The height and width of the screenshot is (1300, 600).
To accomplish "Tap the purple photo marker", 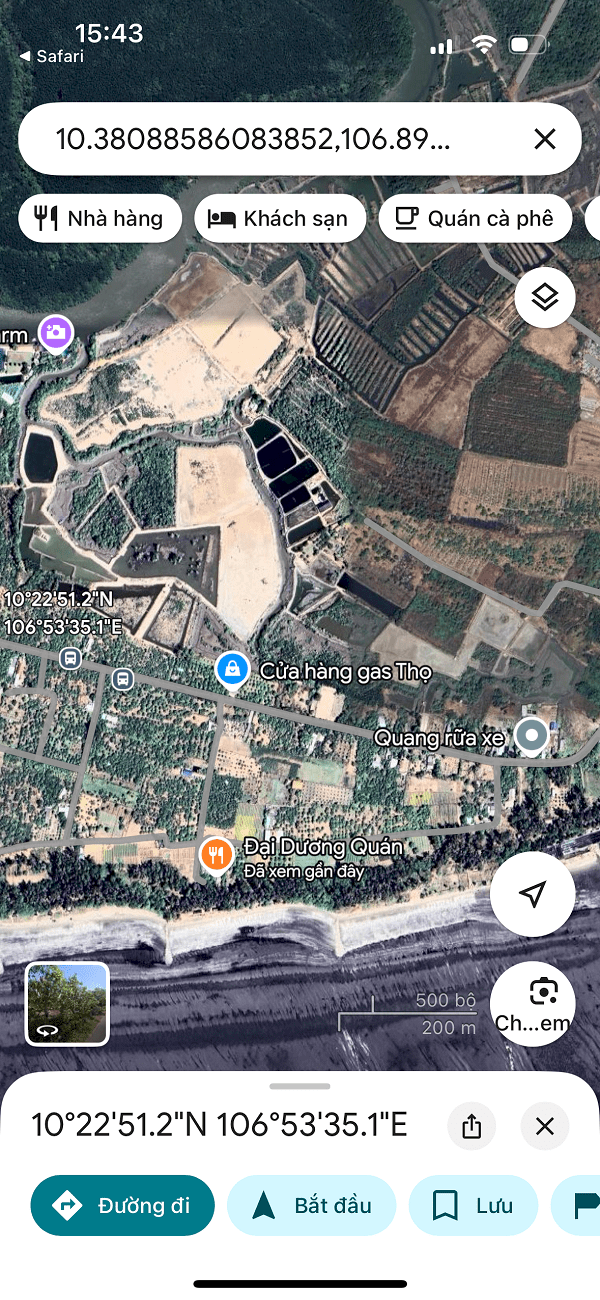I will pyautogui.click(x=56, y=332).
